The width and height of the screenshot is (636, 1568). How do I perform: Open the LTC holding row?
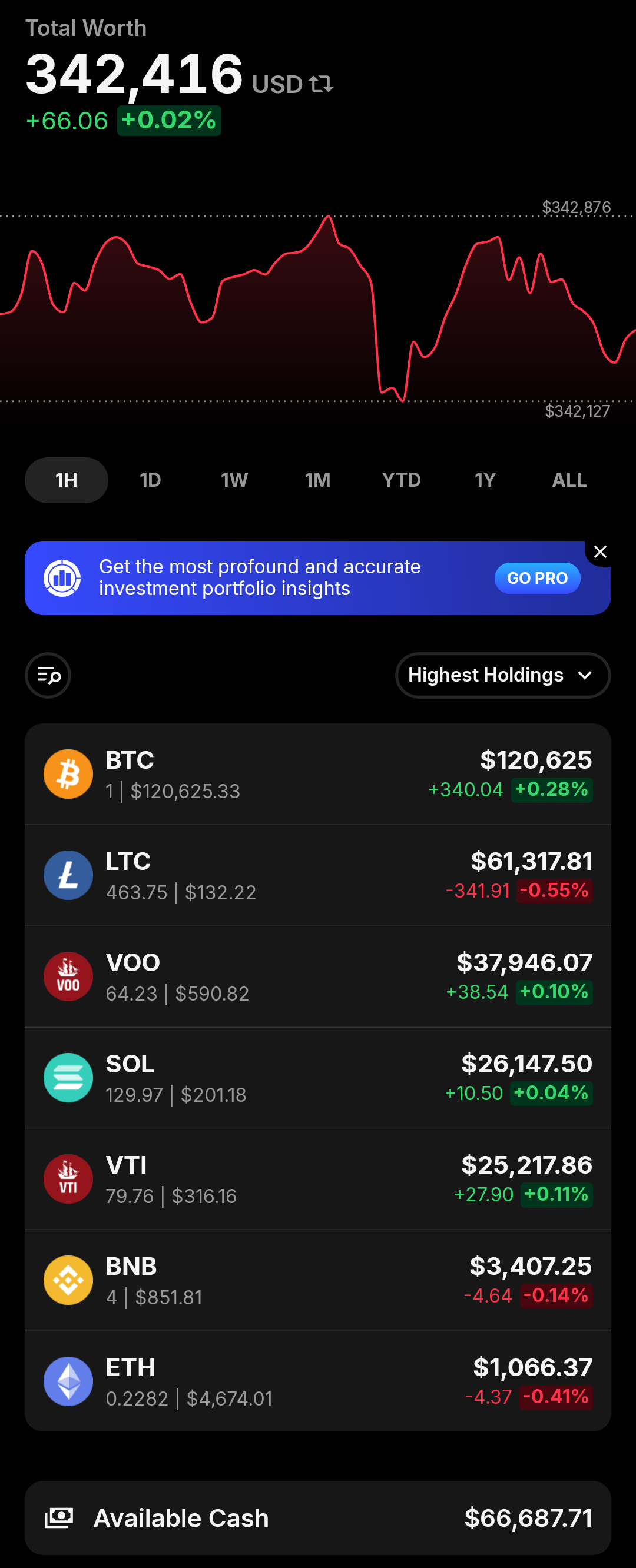click(318, 875)
